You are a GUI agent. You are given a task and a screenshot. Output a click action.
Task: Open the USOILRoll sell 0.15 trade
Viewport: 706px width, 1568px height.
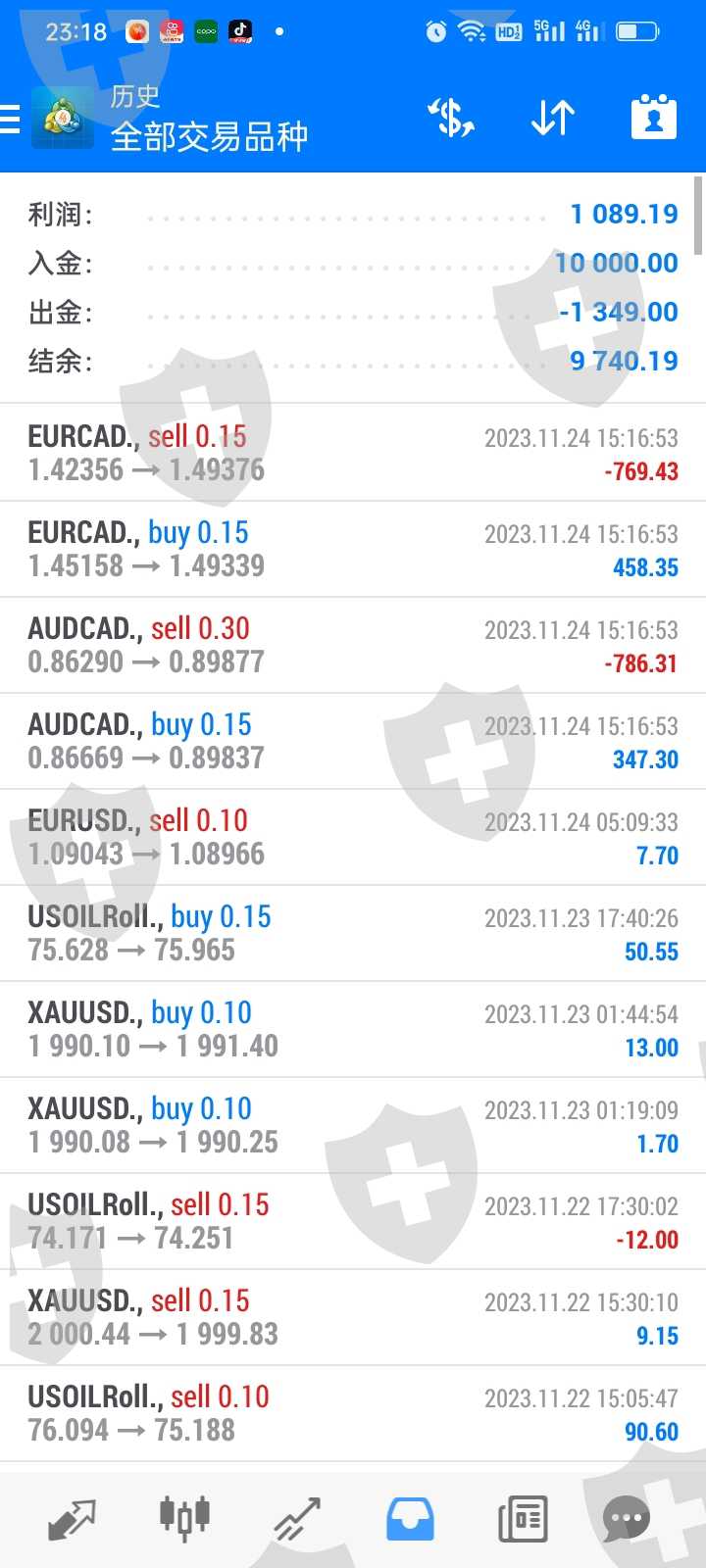(353, 1221)
